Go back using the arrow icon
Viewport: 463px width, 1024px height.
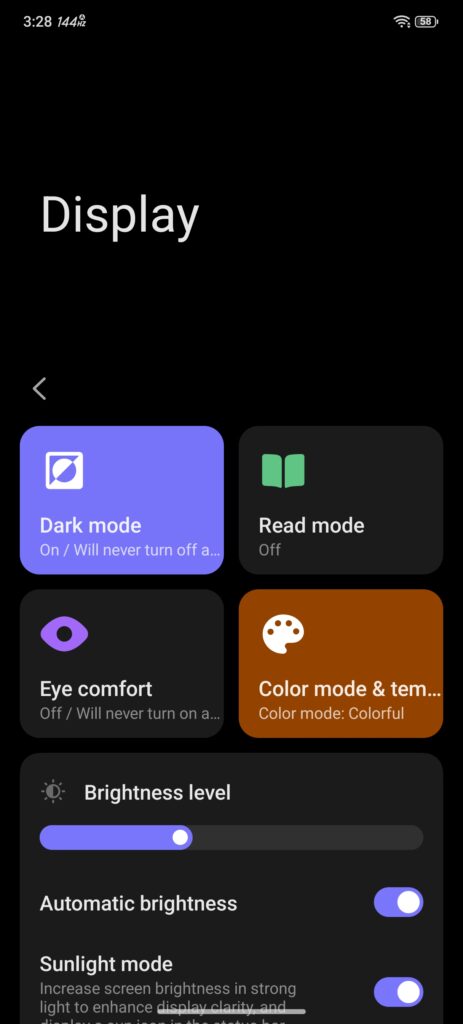coord(39,389)
